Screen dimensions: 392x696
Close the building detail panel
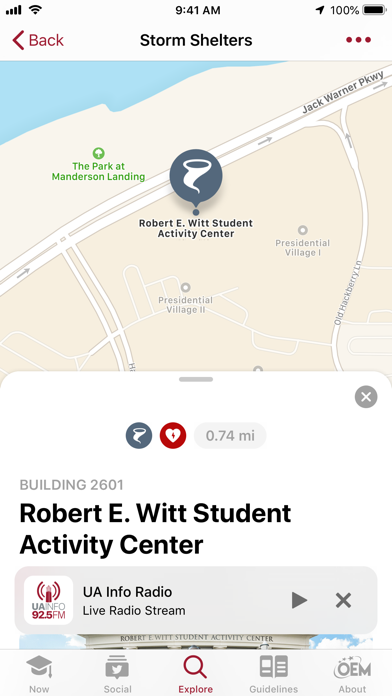point(366,397)
